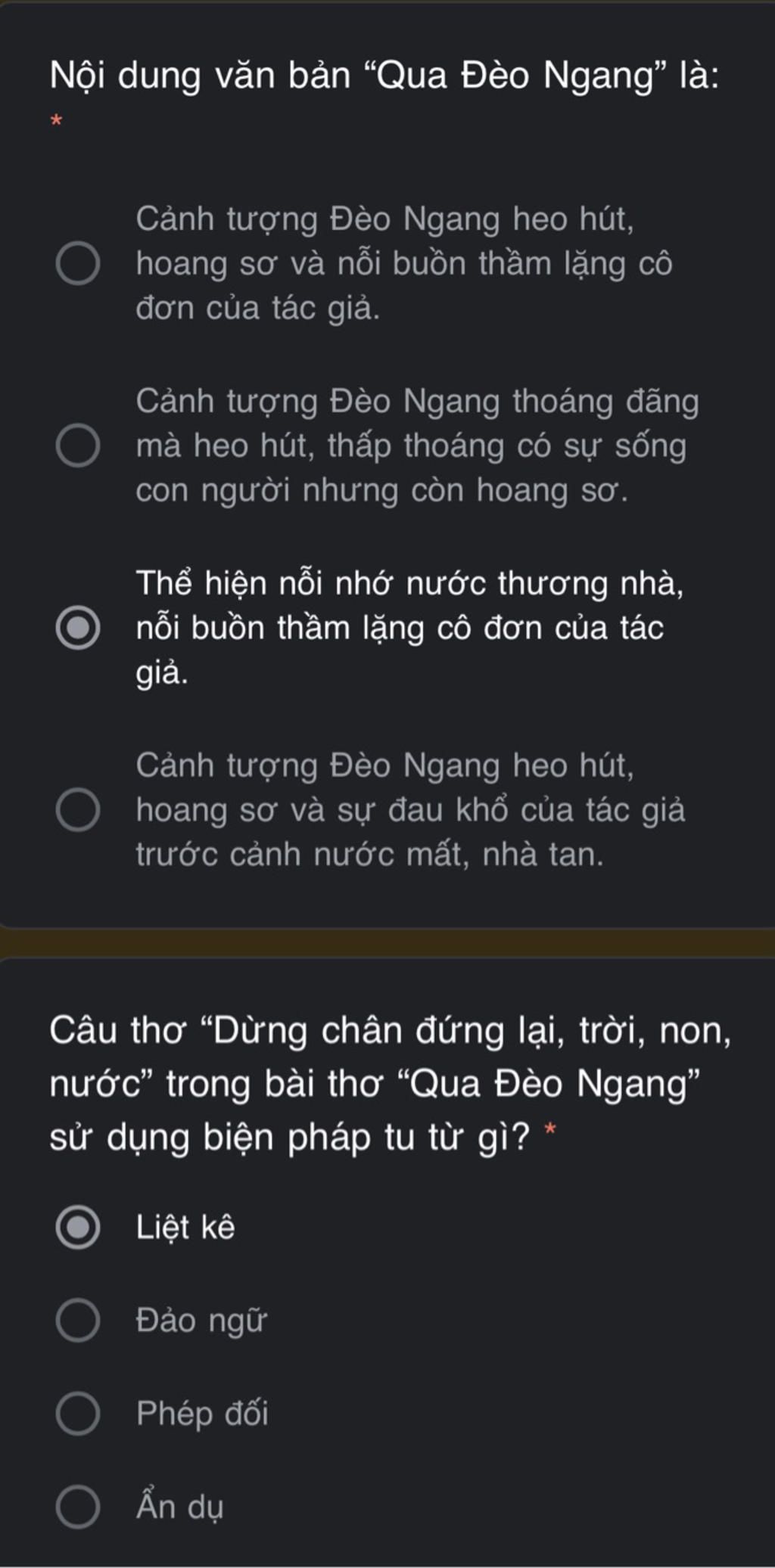Tap the selected answer 'Thể hiện nỗi nhớ nước thương nhà'
Screen dimensions: 775x1568
click(78, 628)
